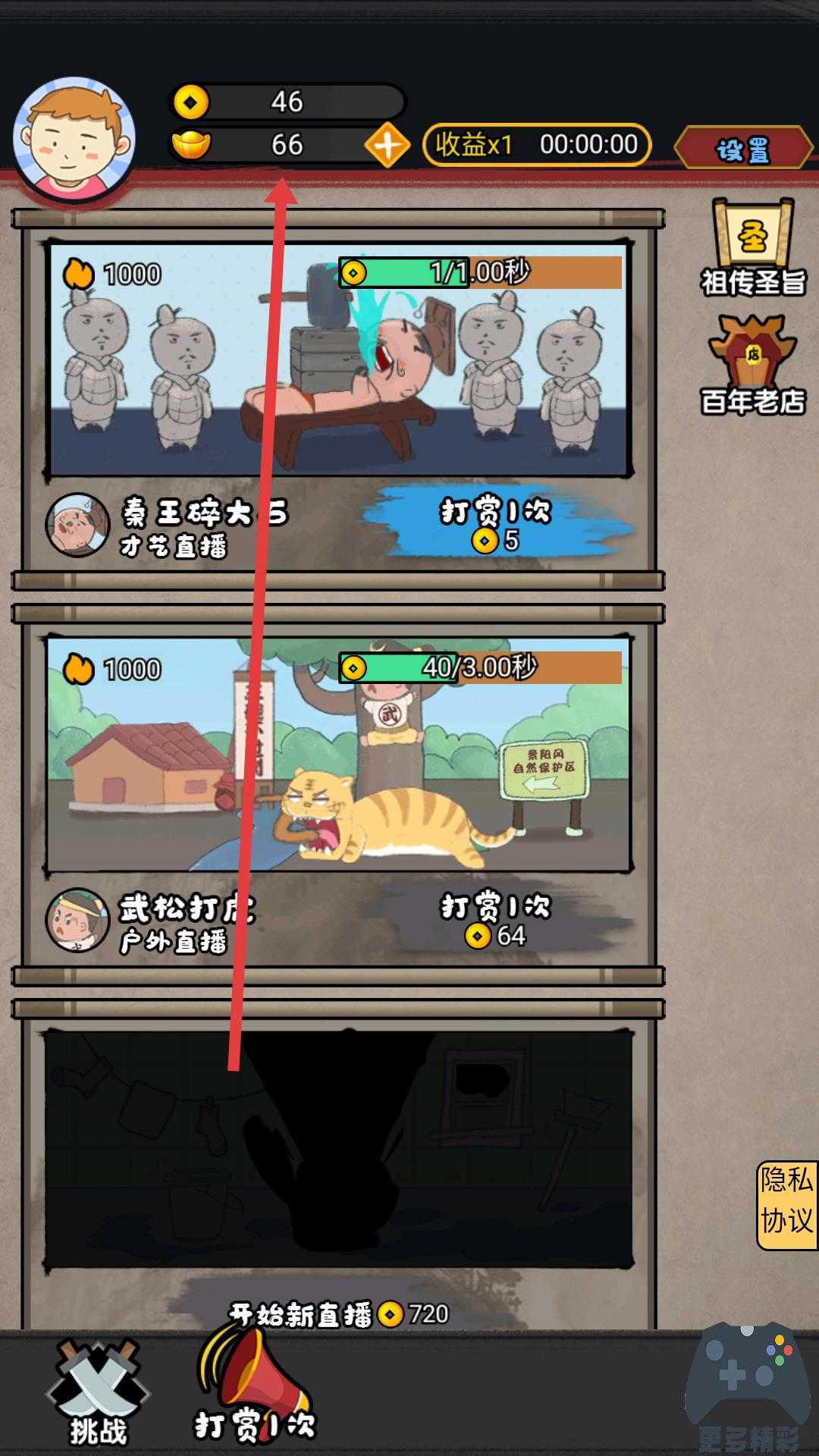Tip 秦王碎大石 stream once for 5 coins
Viewport: 819px width, 1456px height.
click(x=497, y=525)
